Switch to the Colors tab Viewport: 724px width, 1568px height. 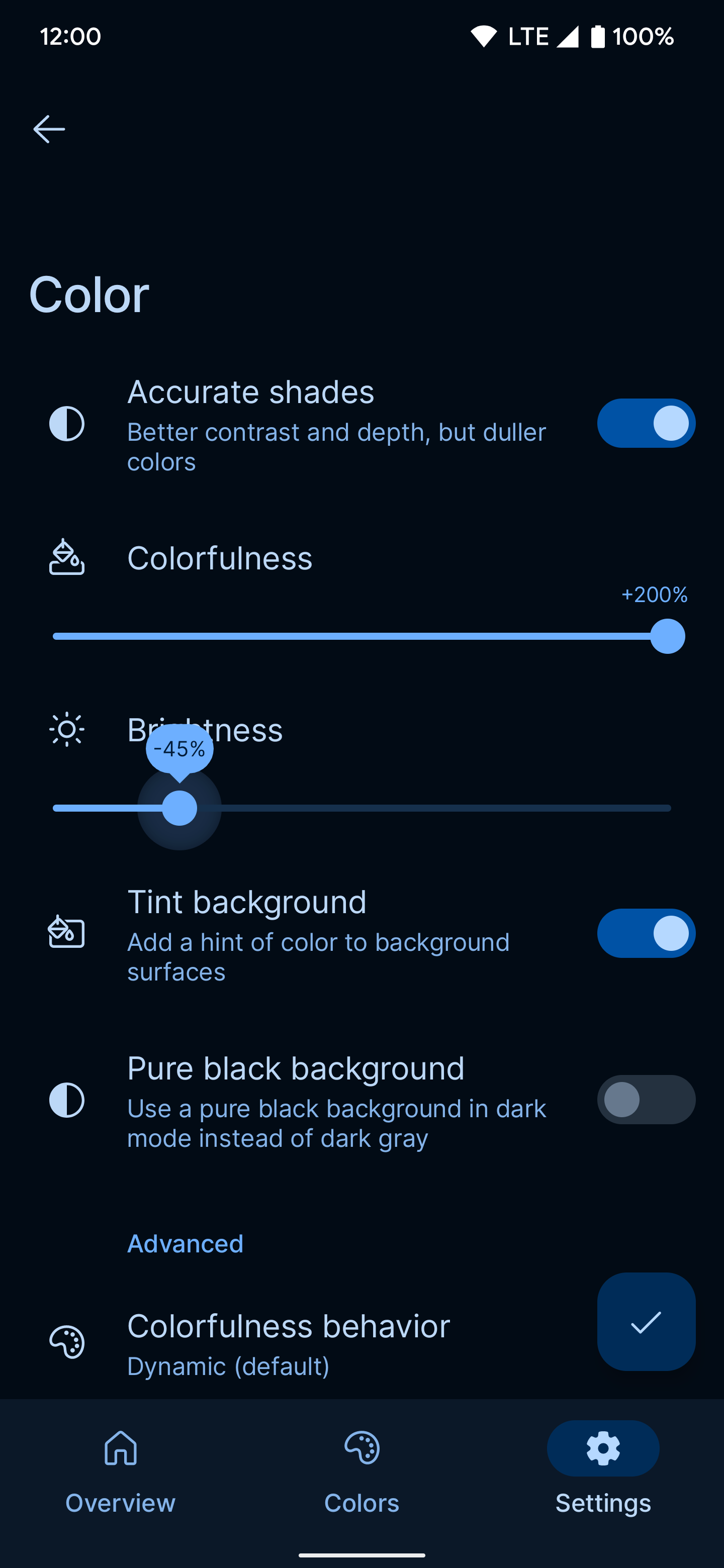(361, 1461)
